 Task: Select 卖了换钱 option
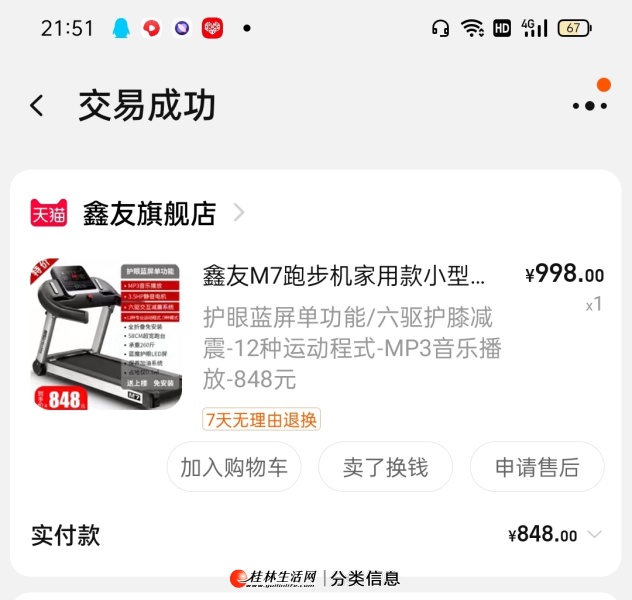pyautogui.click(x=385, y=467)
